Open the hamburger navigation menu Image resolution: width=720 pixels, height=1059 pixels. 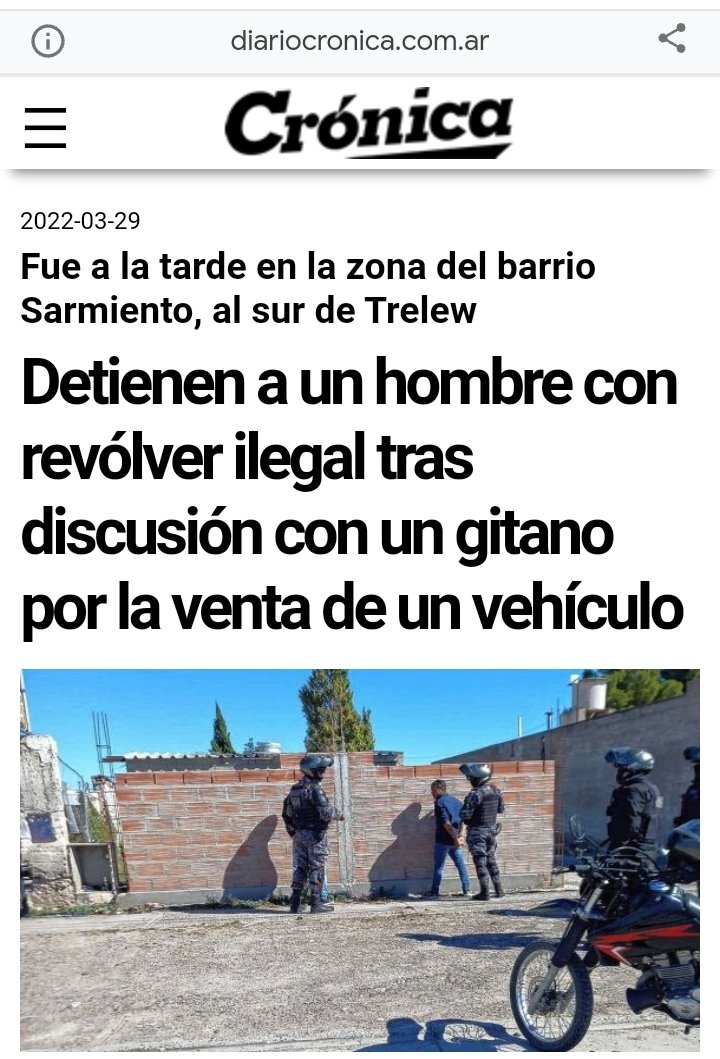pyautogui.click(x=45, y=128)
